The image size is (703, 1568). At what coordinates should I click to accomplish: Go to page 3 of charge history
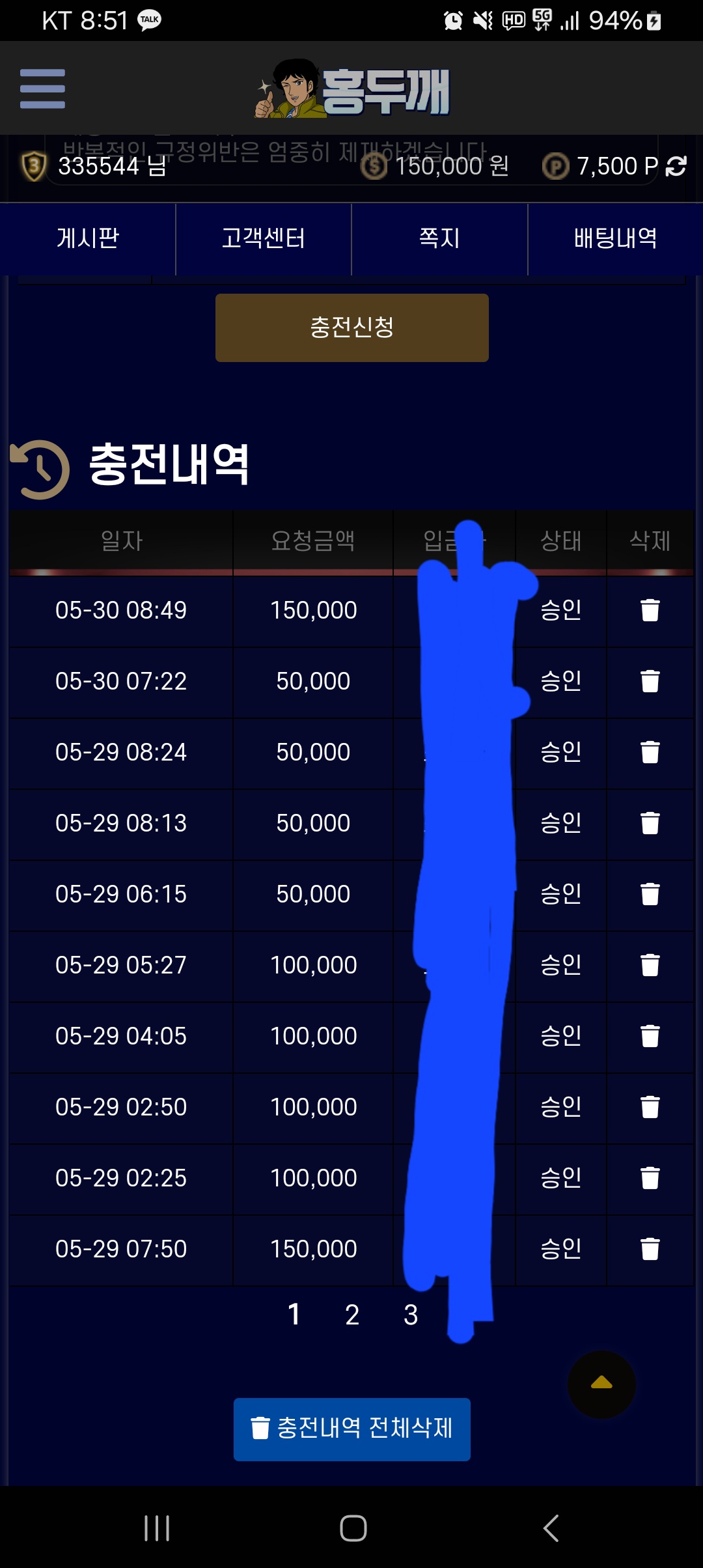coord(410,1315)
